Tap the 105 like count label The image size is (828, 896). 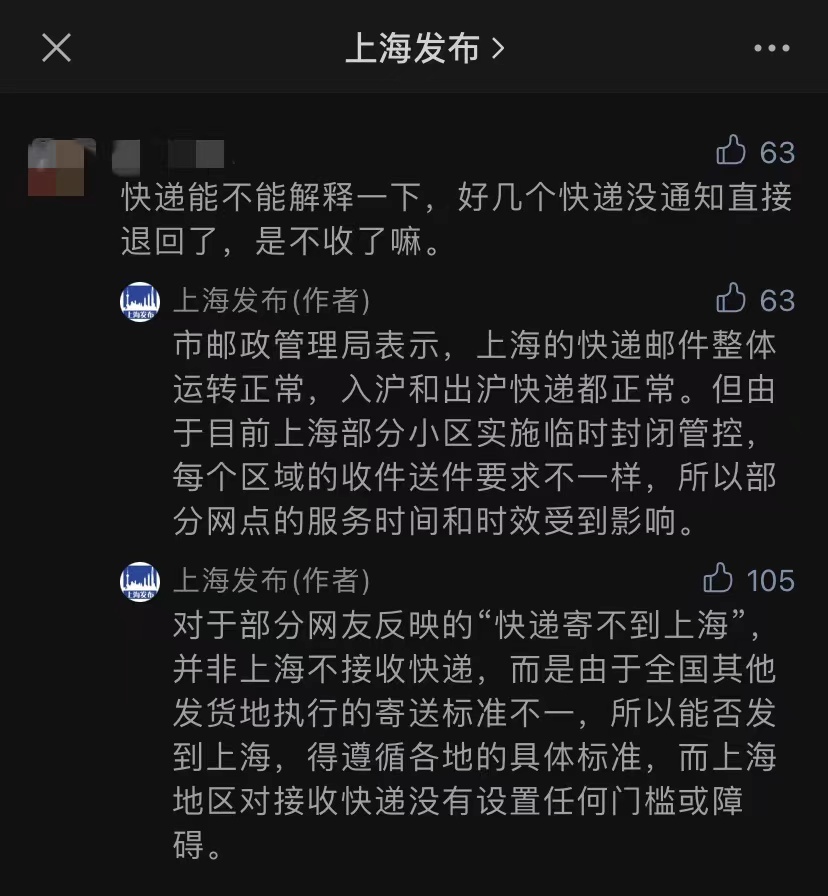tap(771, 579)
